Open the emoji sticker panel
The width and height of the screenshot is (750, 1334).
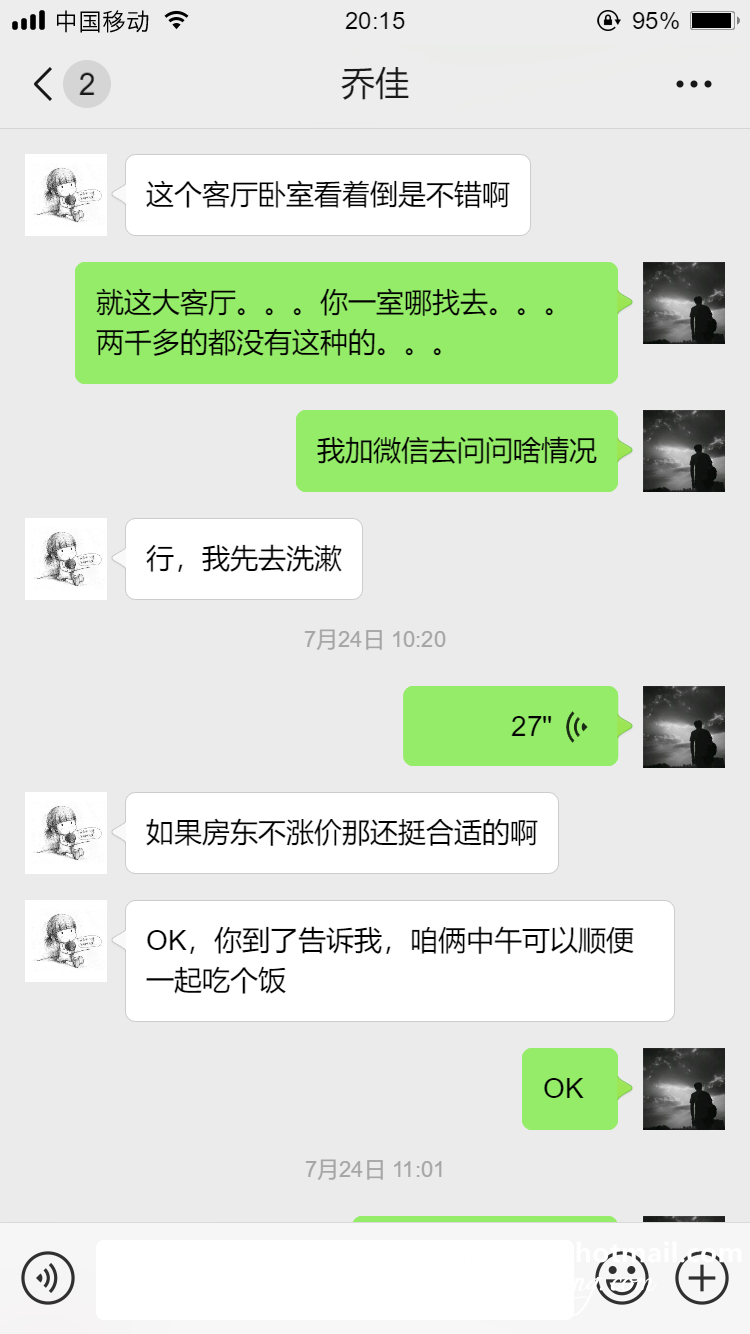622,1278
